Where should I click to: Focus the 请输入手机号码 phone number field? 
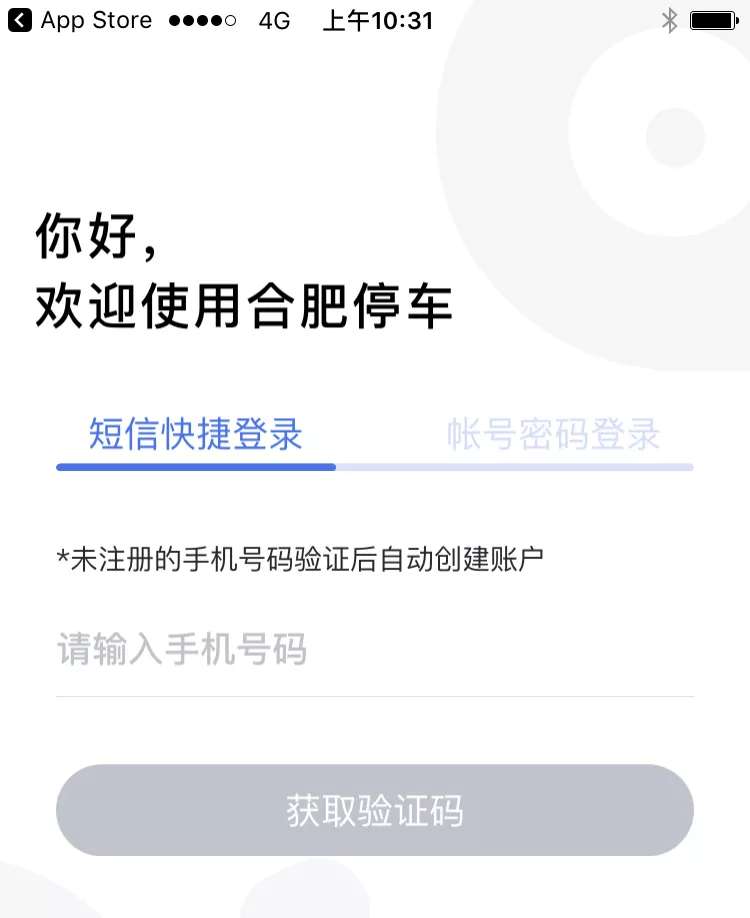374,651
